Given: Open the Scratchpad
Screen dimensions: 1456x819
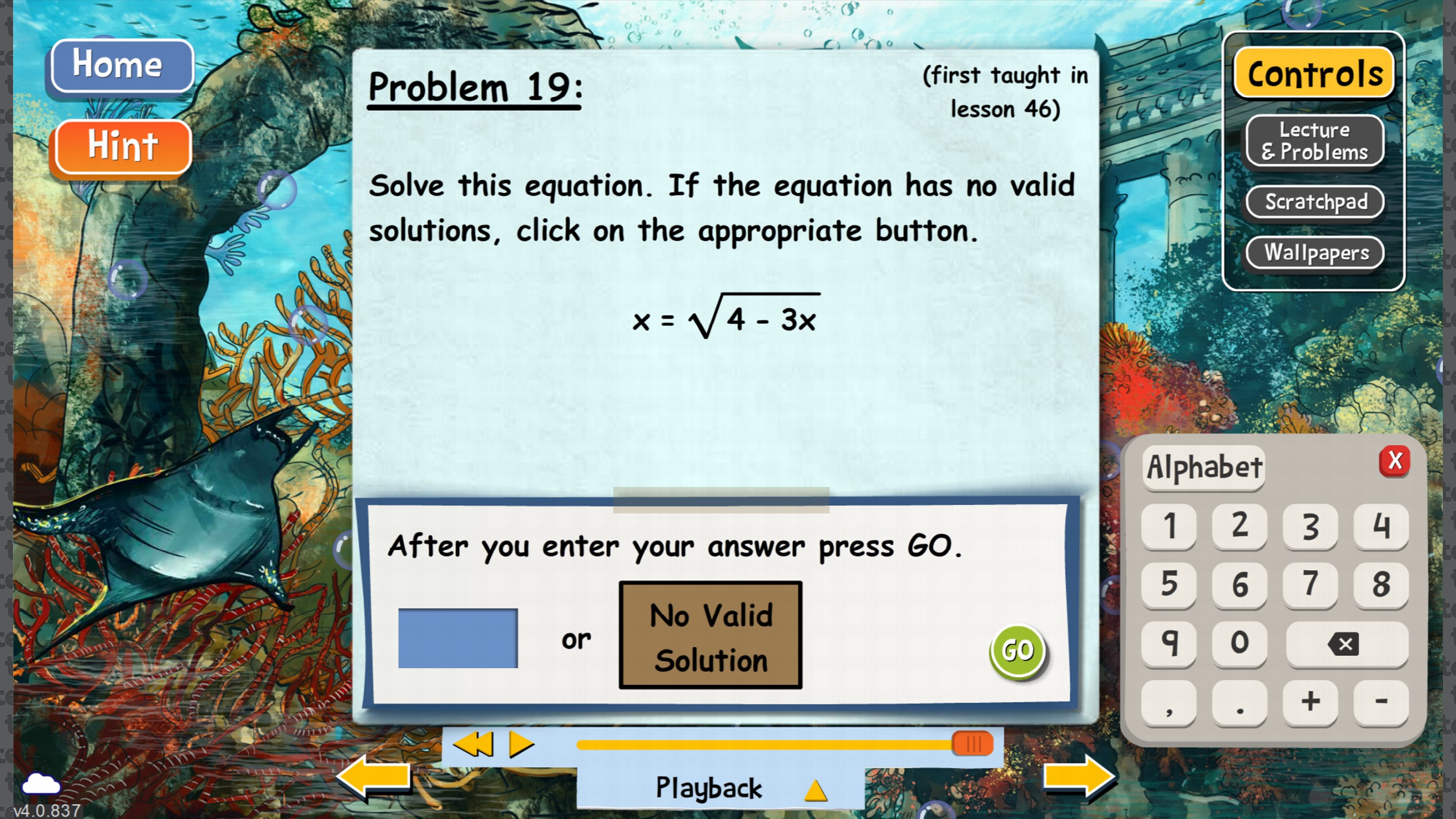Looking at the screenshot, I should click(1314, 202).
